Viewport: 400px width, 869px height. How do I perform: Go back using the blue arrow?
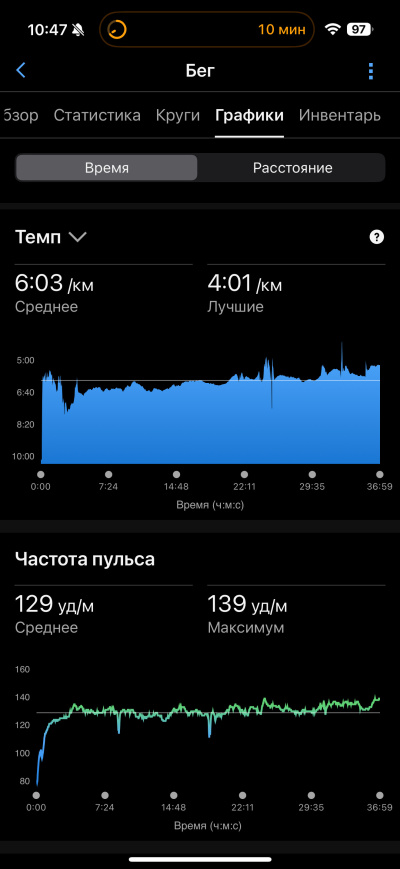21,70
